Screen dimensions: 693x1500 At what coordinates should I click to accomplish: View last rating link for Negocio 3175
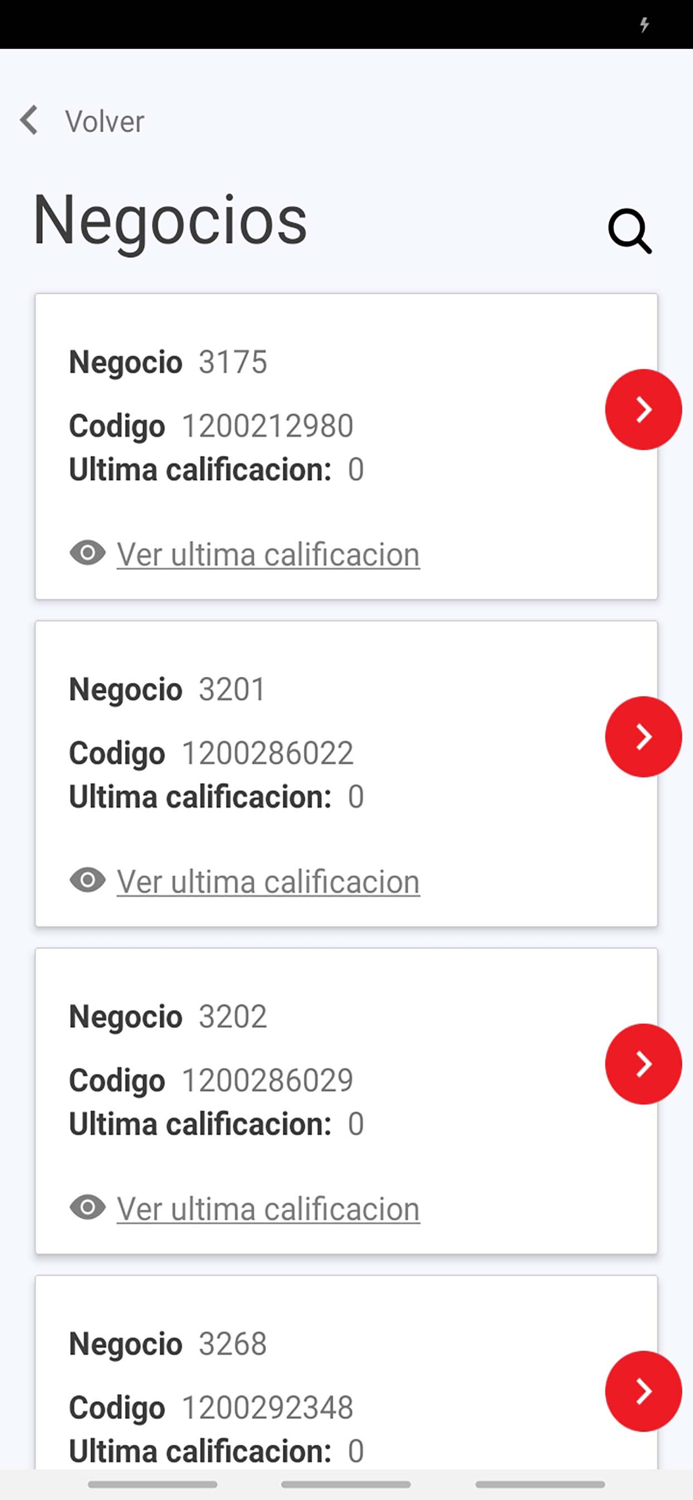pyautogui.click(x=267, y=554)
